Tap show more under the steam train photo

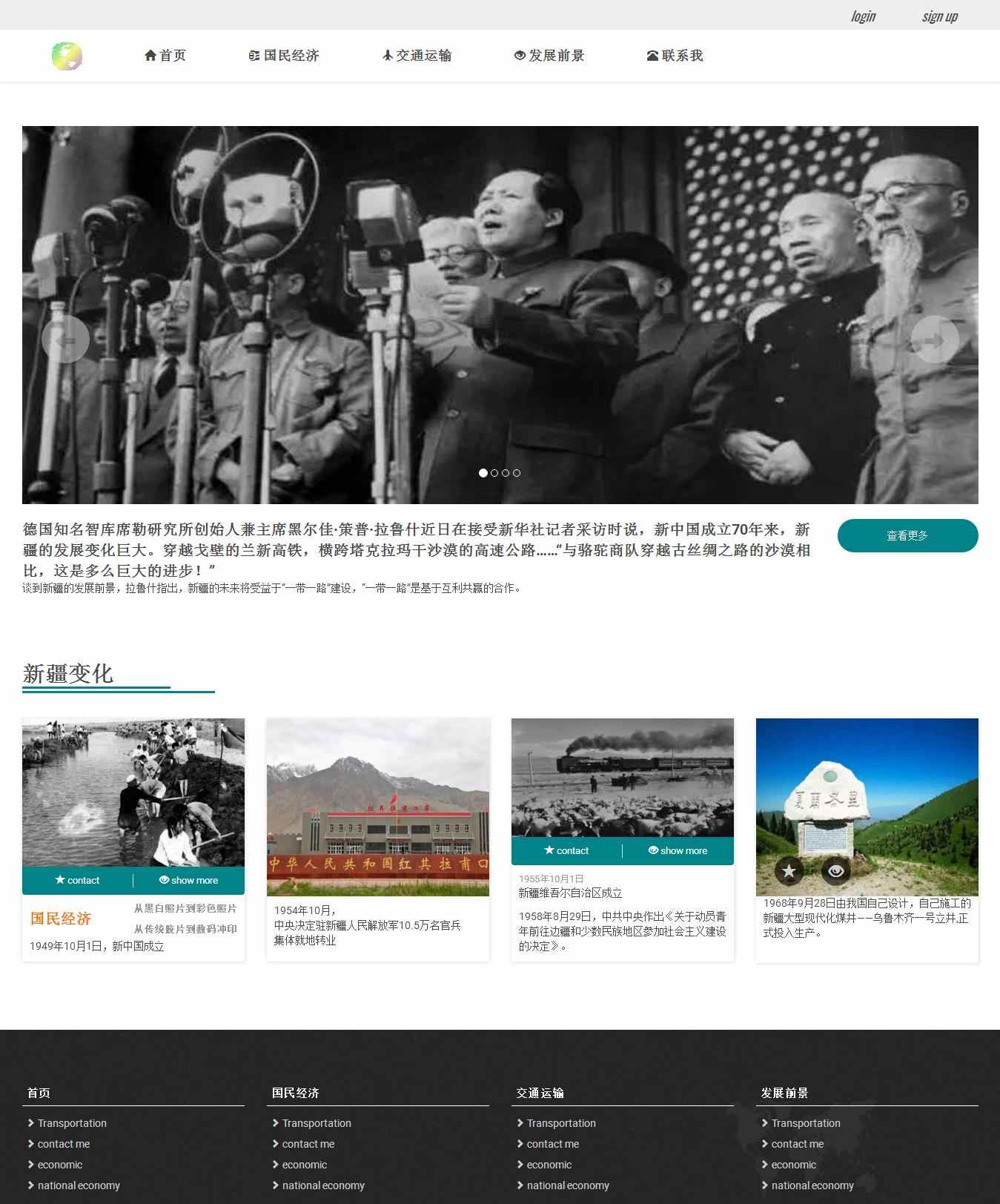tap(678, 850)
